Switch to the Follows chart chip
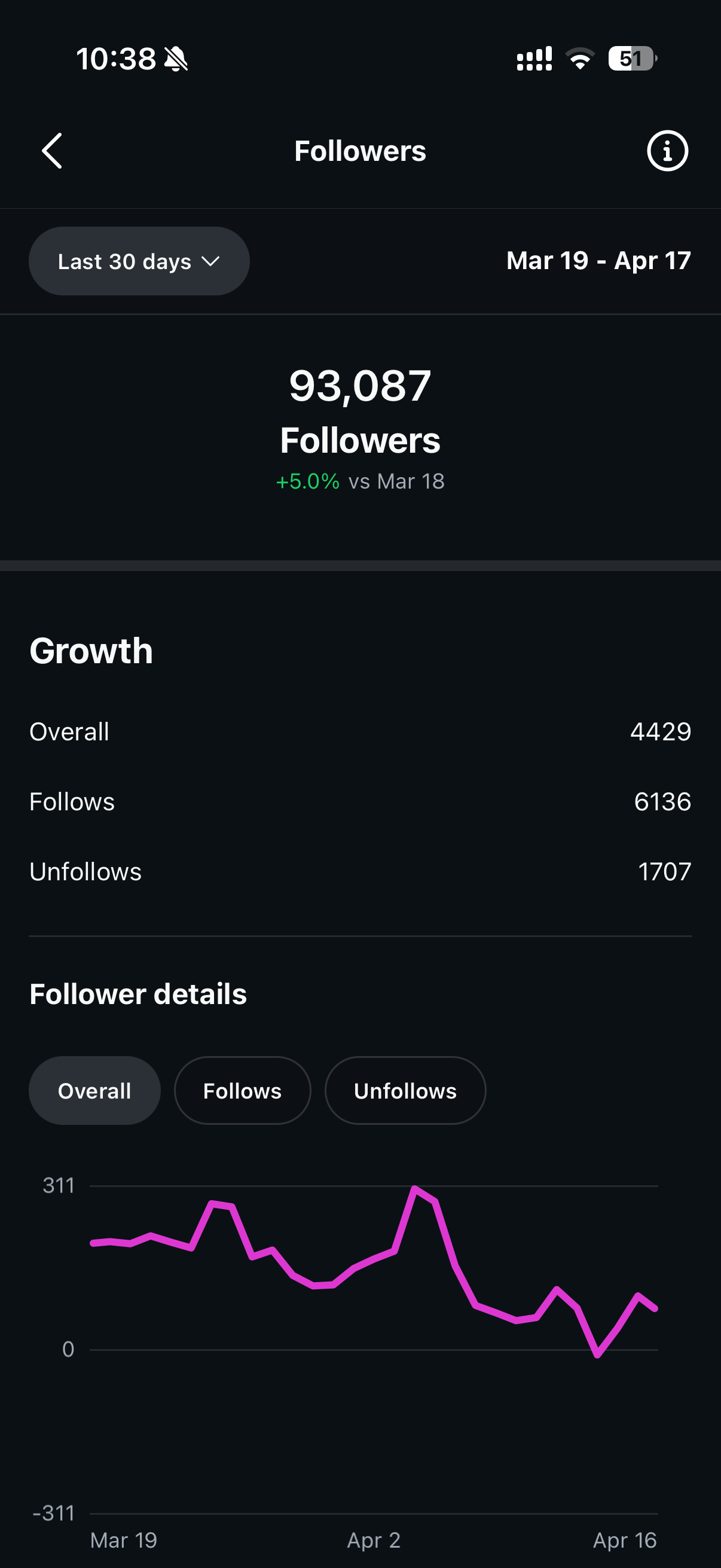Viewport: 721px width, 1568px height. coord(242,1090)
